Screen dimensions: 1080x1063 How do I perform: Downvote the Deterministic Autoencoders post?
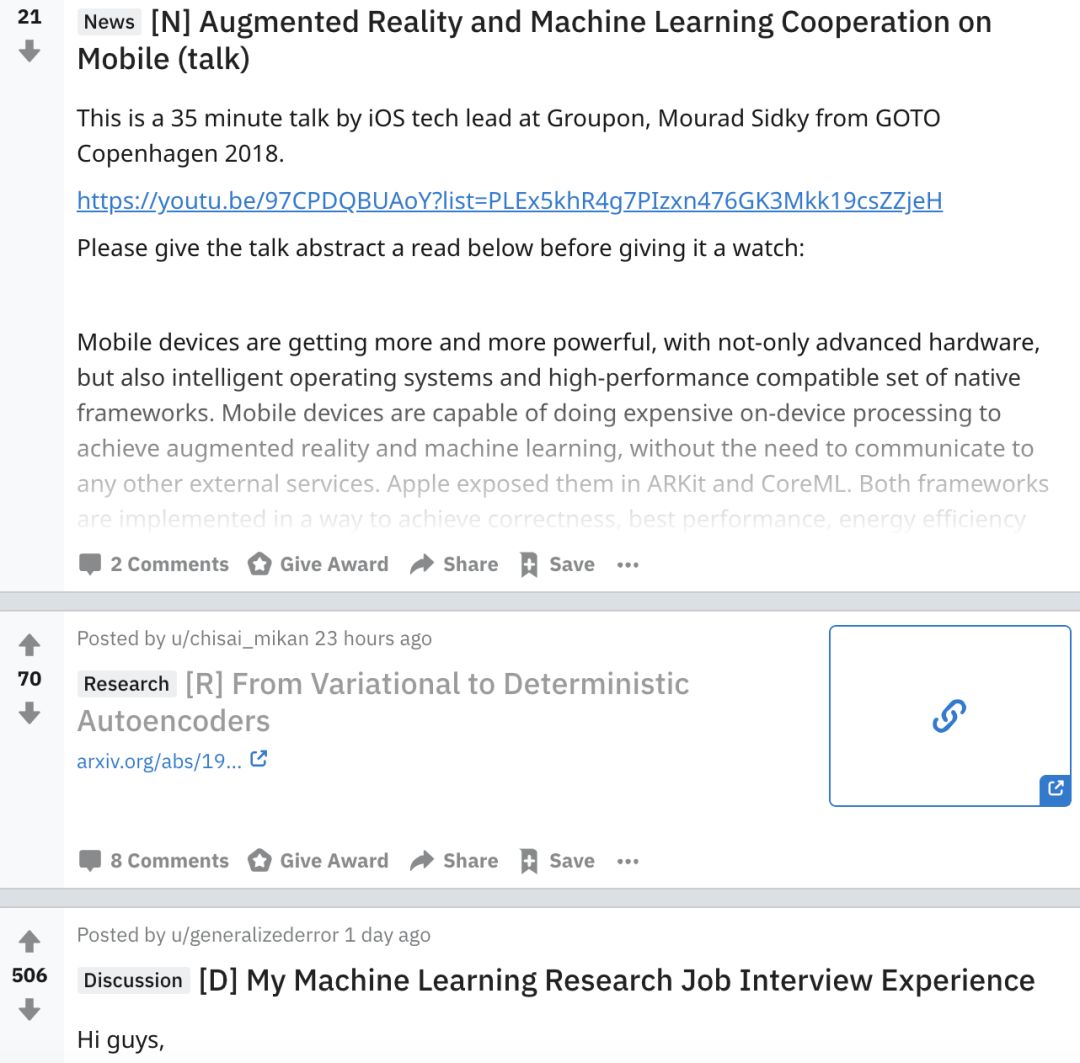[29, 712]
